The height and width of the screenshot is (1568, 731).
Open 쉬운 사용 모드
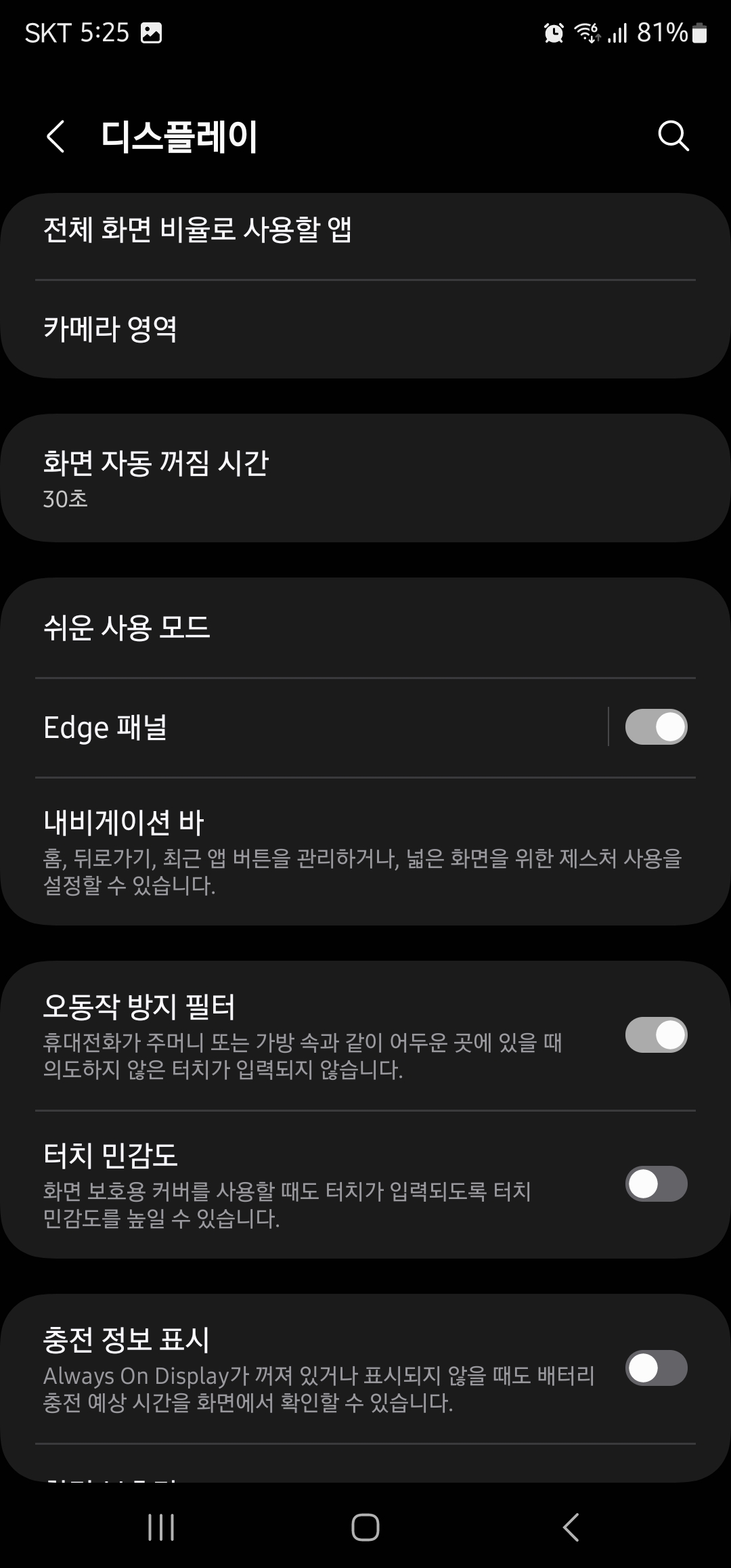pos(365,628)
